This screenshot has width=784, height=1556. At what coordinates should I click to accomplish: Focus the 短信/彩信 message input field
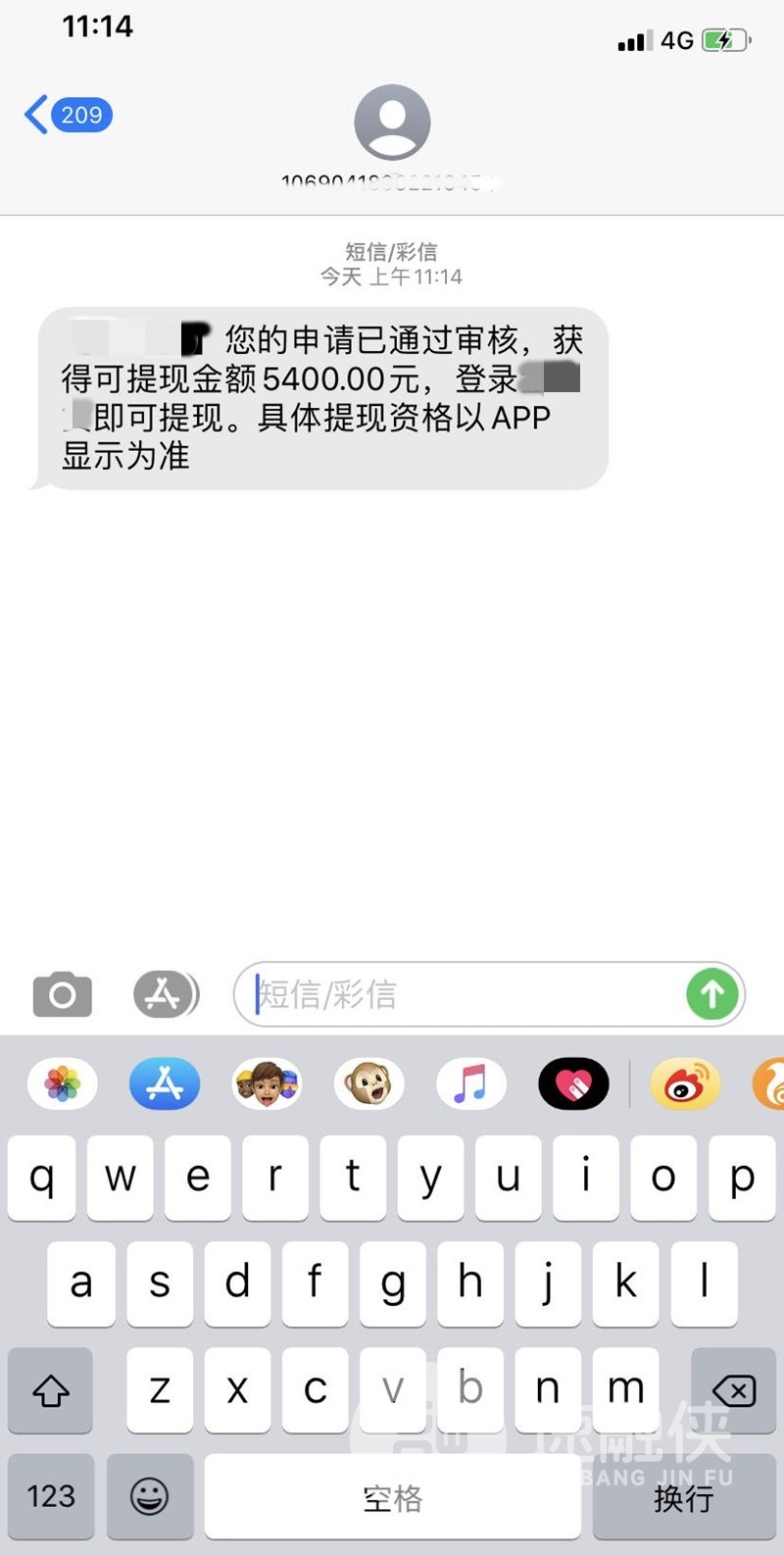(x=461, y=995)
